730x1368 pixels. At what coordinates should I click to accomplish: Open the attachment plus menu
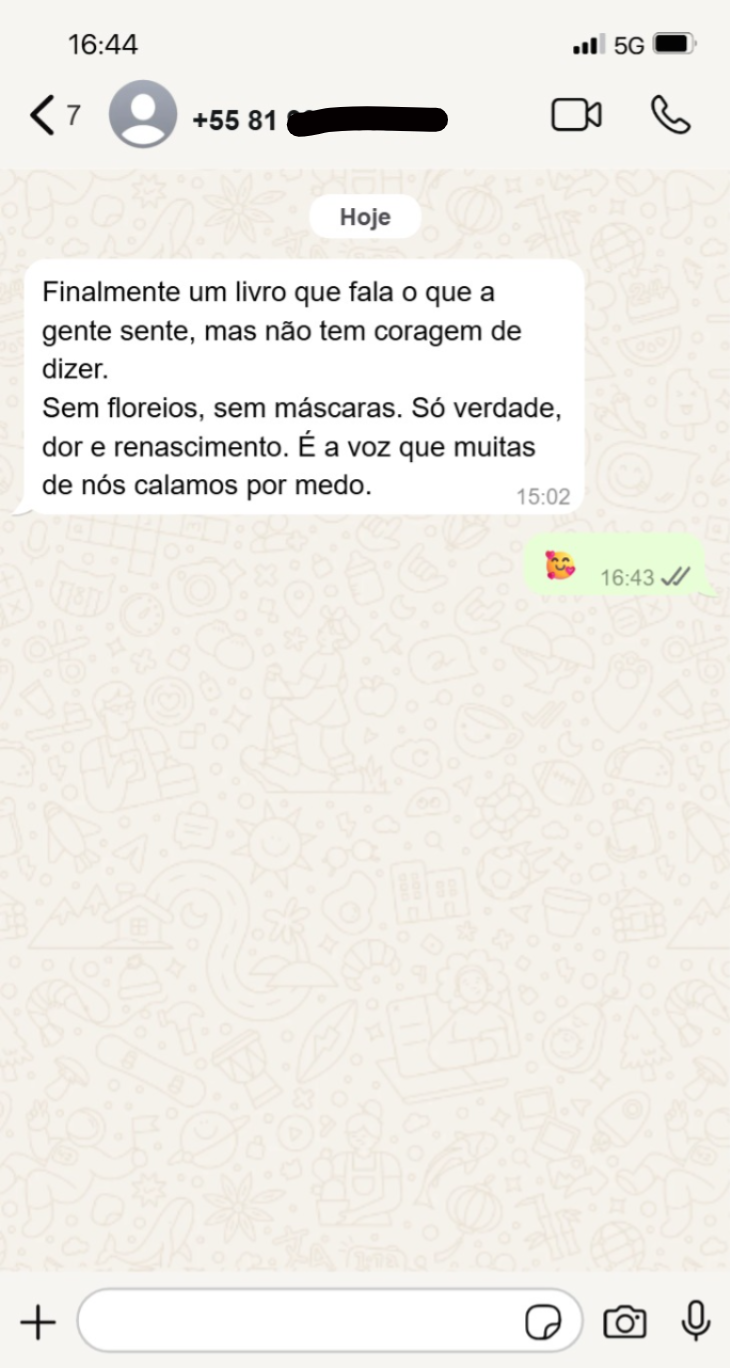(x=38, y=1323)
